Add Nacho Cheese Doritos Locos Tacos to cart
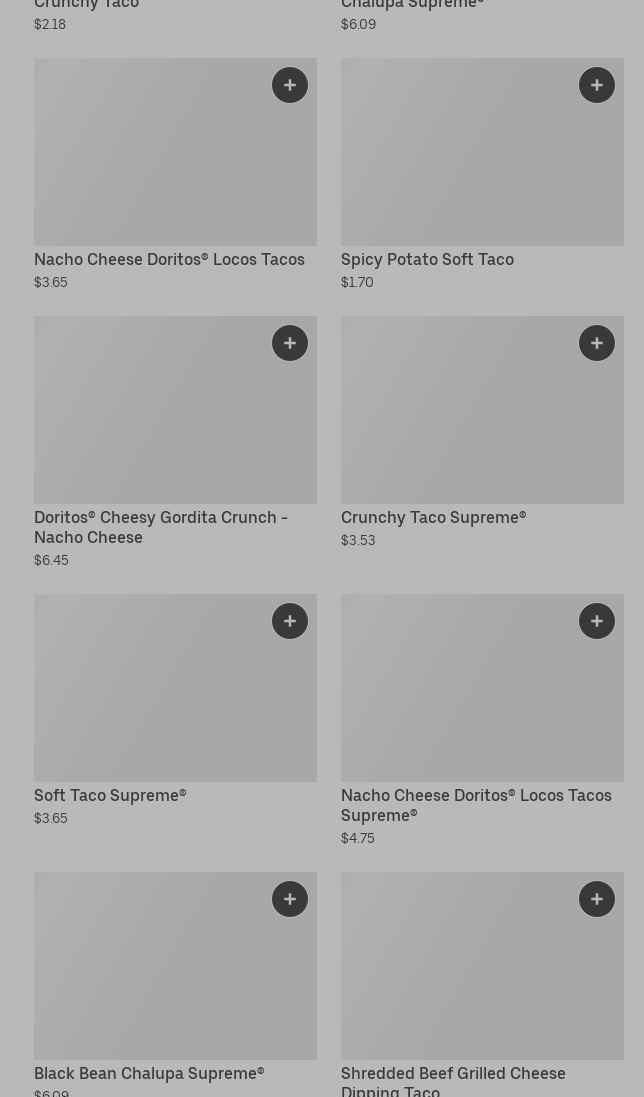644x1097 pixels. [289, 85]
